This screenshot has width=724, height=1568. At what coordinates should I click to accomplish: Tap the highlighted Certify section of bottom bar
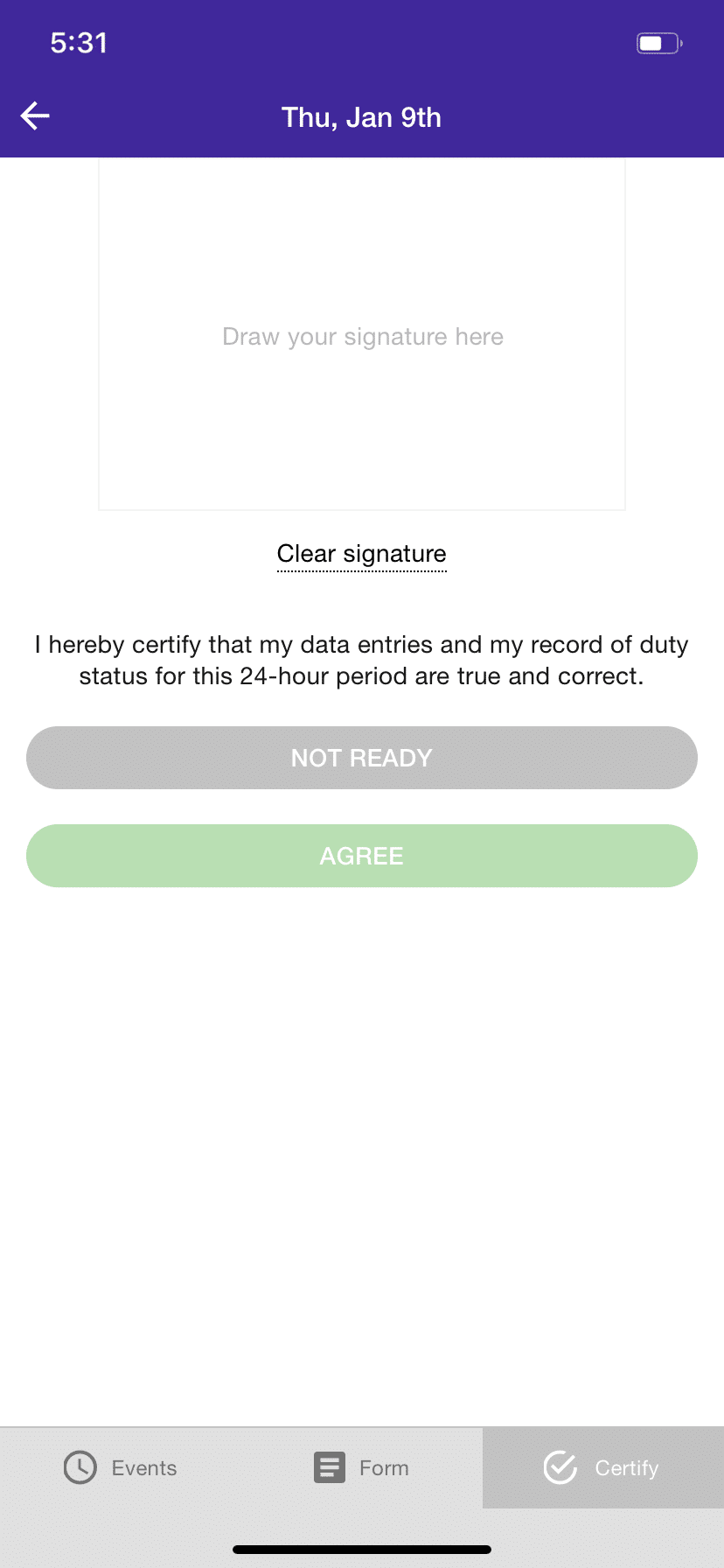(x=603, y=1467)
